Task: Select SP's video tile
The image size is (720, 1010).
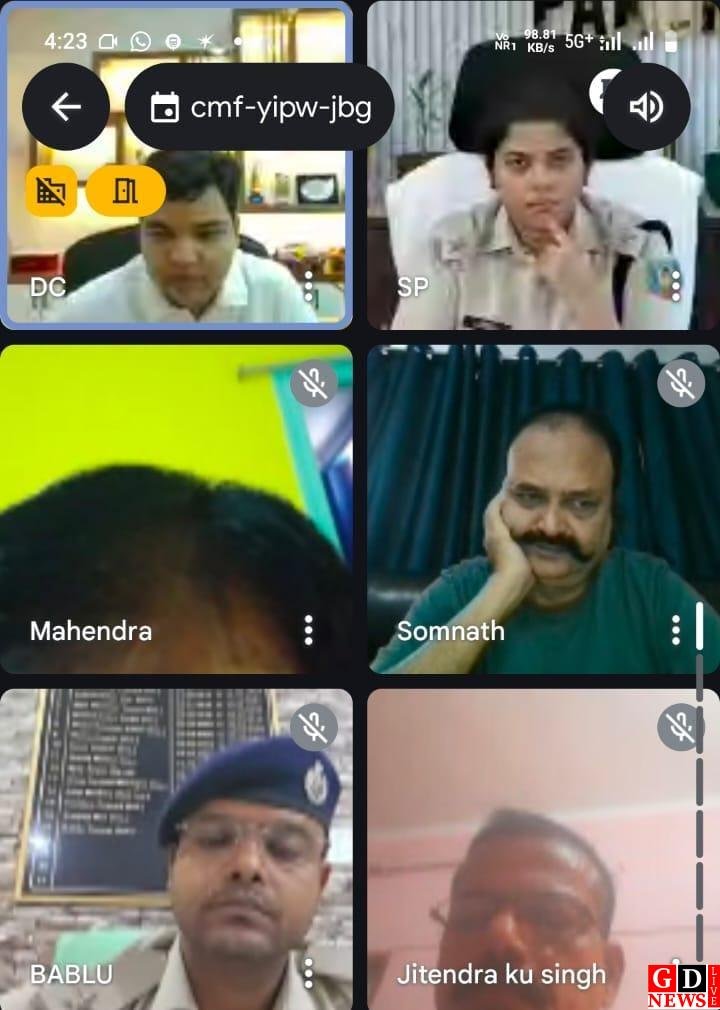Action: (x=543, y=230)
